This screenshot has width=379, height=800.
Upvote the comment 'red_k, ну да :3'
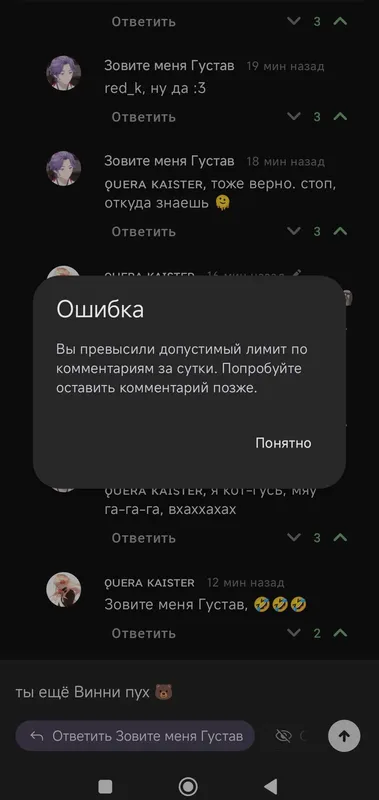pyautogui.click(x=340, y=116)
